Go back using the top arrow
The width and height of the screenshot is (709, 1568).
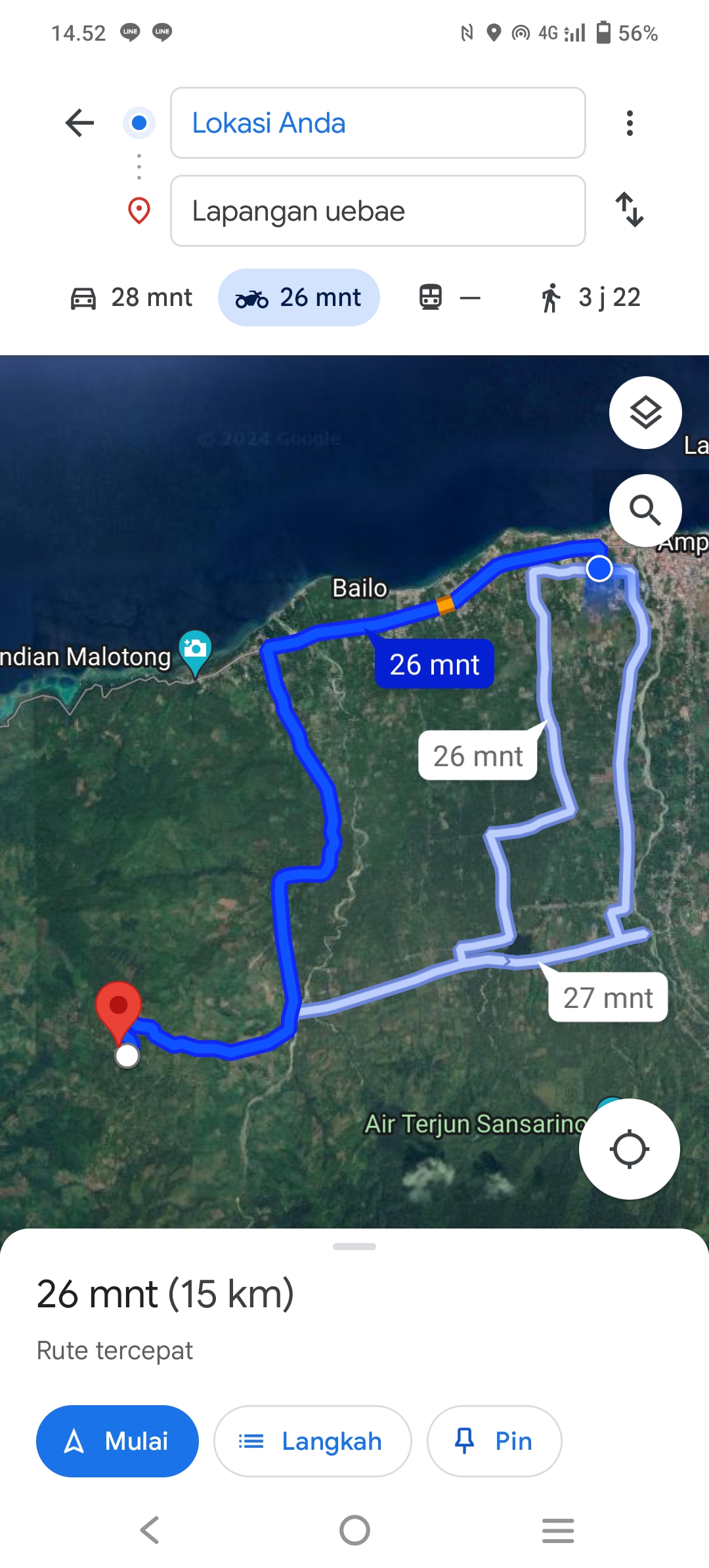tap(80, 123)
